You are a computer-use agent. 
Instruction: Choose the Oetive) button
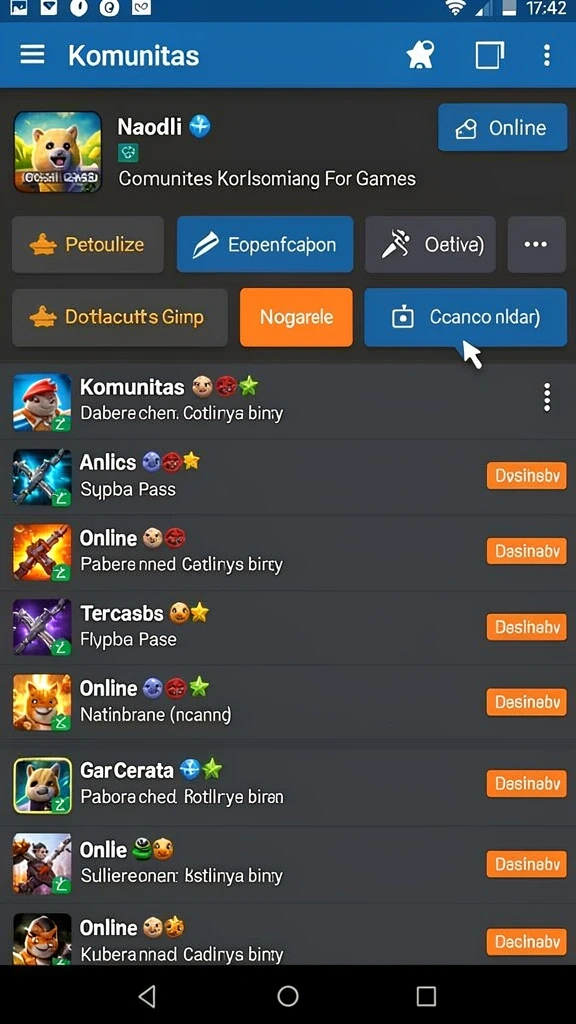coord(430,245)
